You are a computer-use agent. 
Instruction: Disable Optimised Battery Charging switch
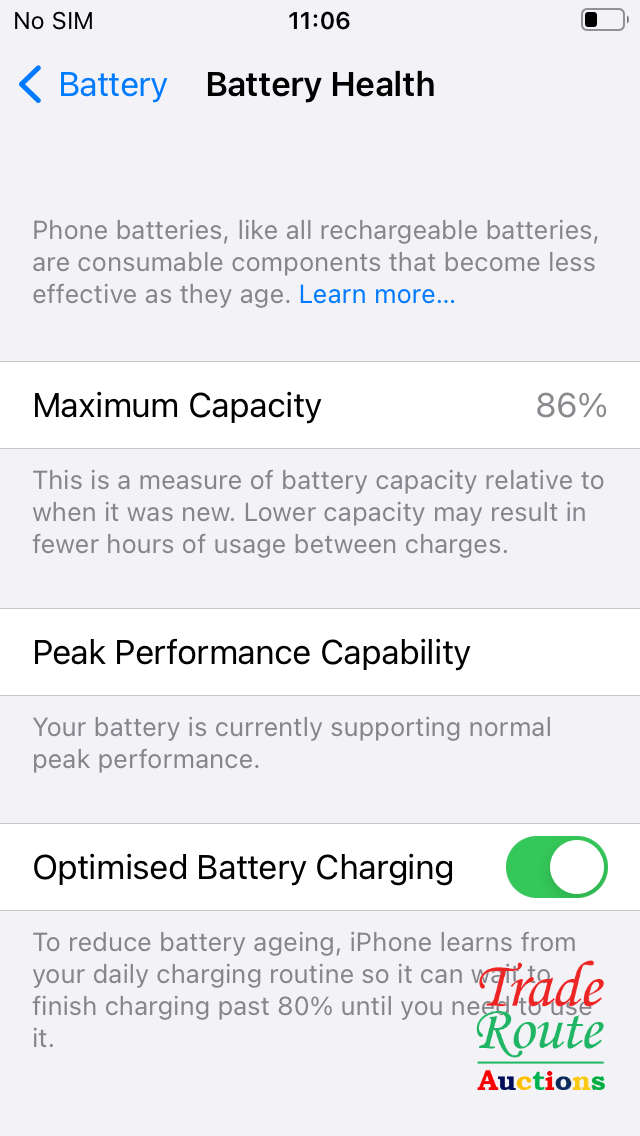pyautogui.click(x=556, y=867)
